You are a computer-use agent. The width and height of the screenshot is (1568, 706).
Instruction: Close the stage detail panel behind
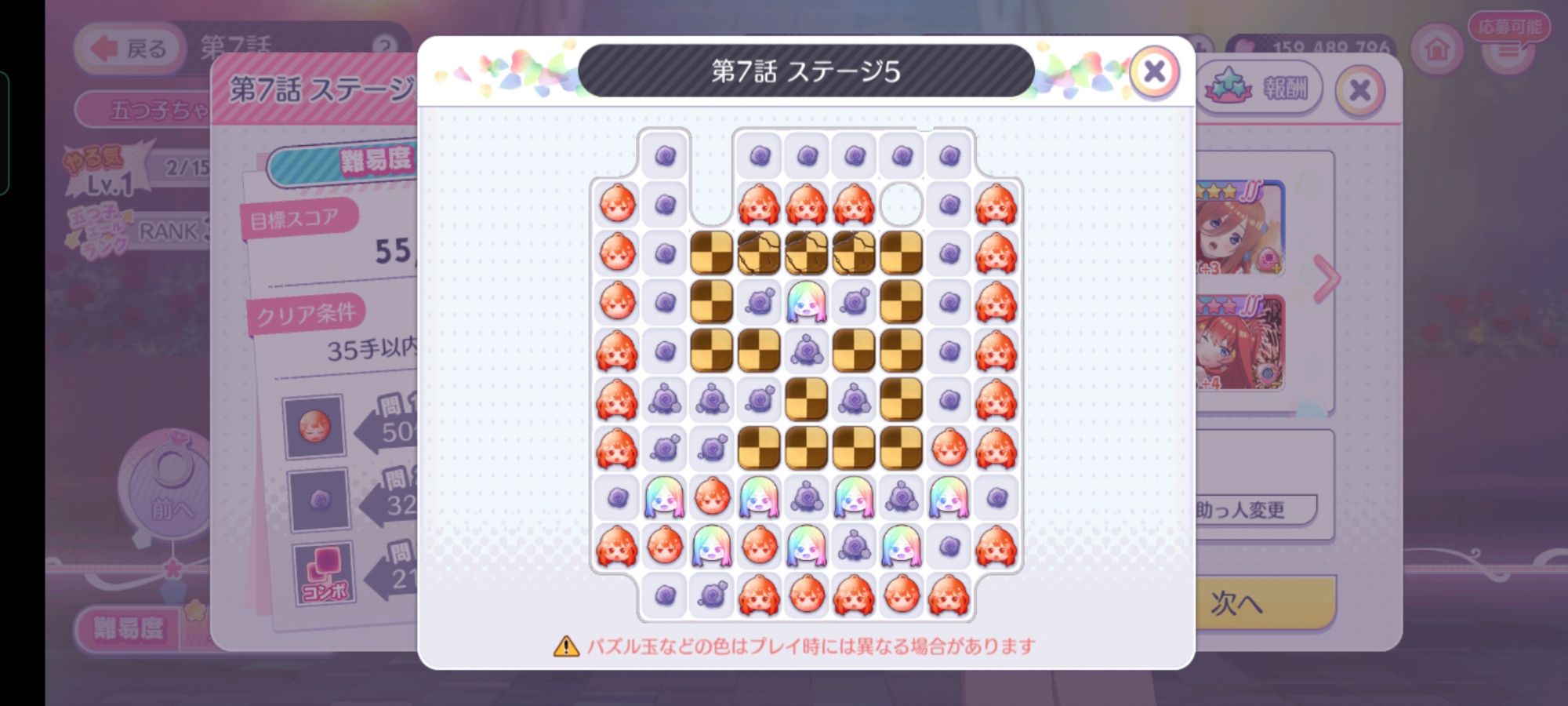click(x=1360, y=90)
